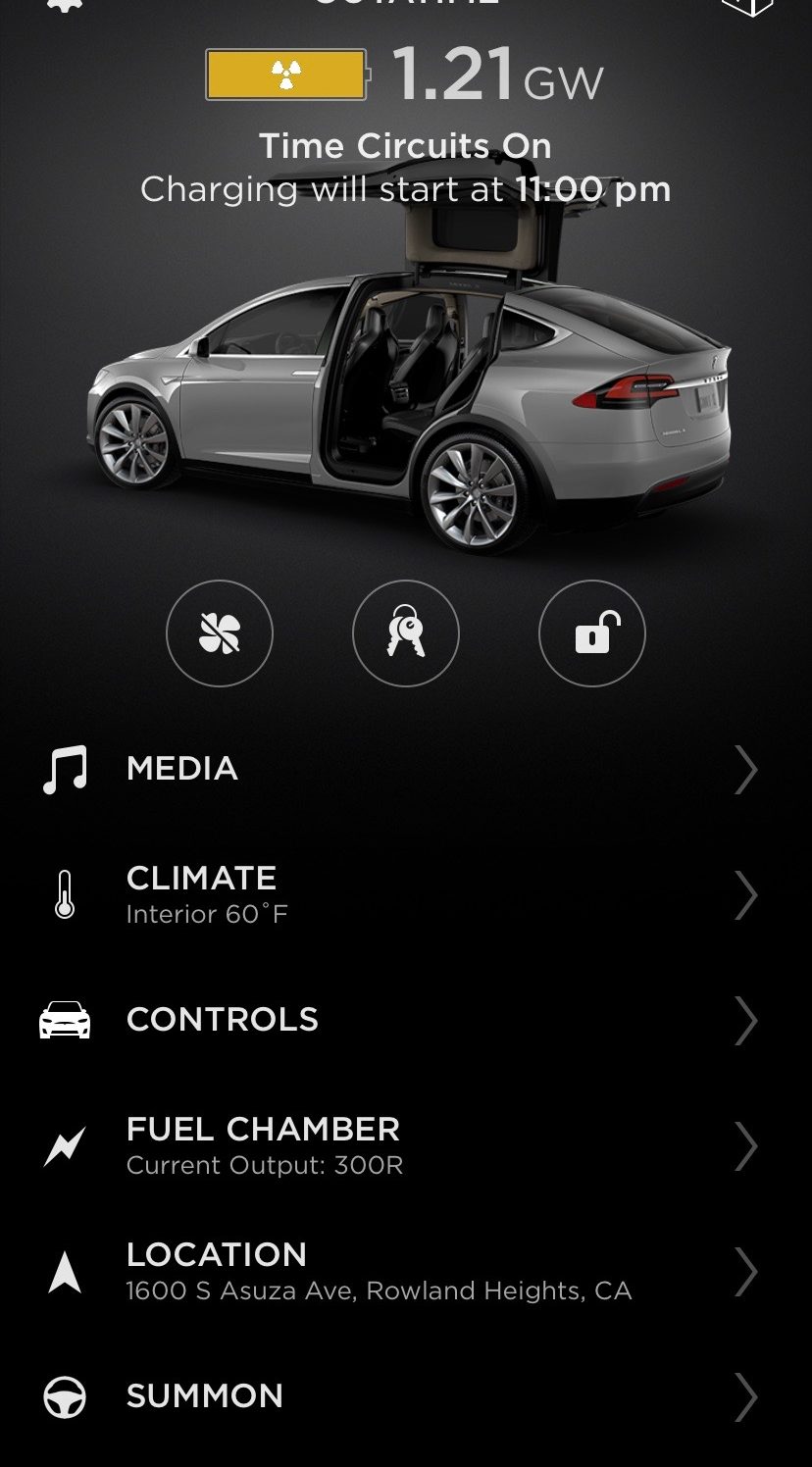The width and height of the screenshot is (812, 1467).
Task: Open the Media row
Action: (x=406, y=769)
